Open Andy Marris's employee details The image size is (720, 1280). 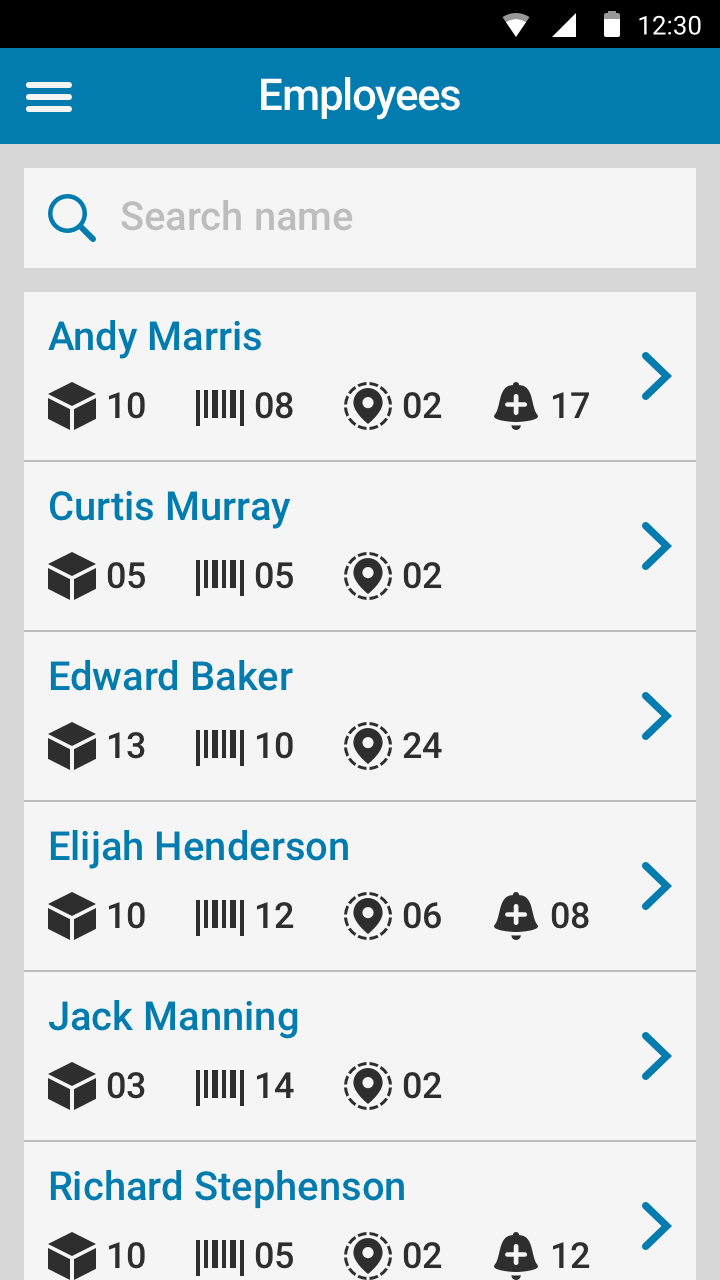click(360, 376)
